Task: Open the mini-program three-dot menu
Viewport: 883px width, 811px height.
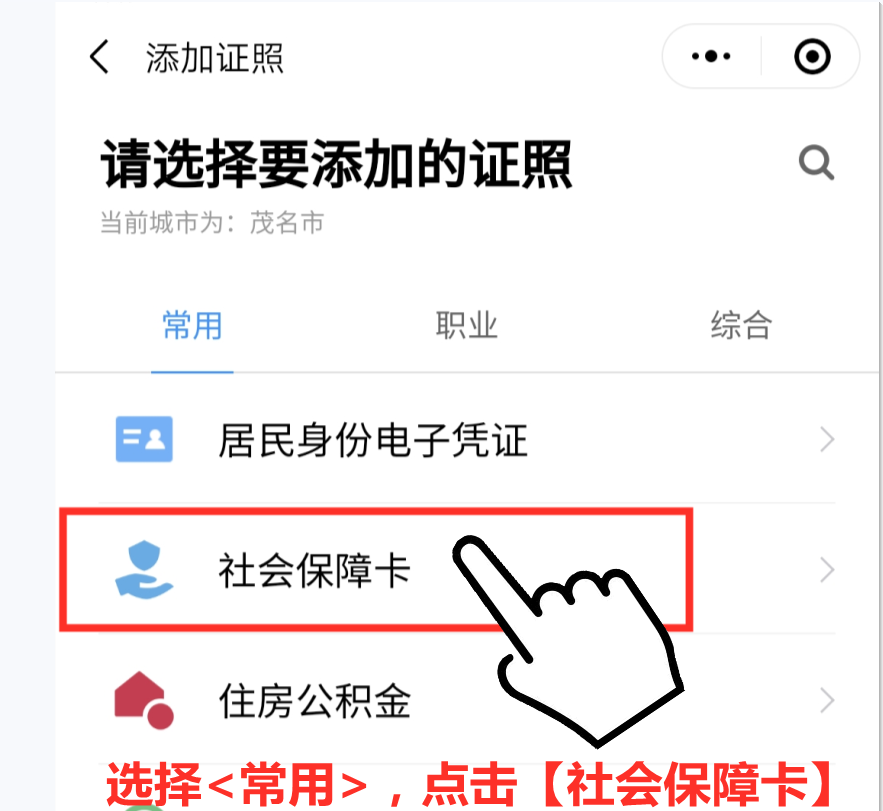Action: pos(711,57)
